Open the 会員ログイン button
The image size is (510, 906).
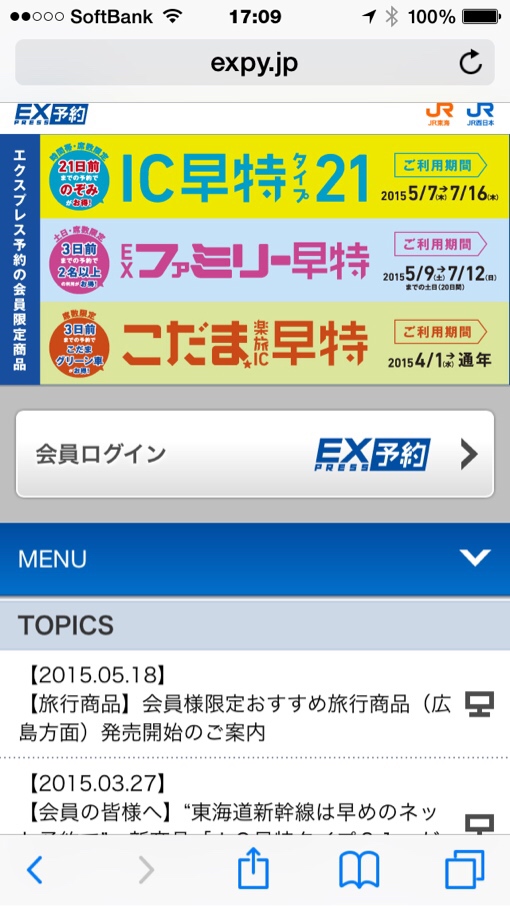(255, 454)
